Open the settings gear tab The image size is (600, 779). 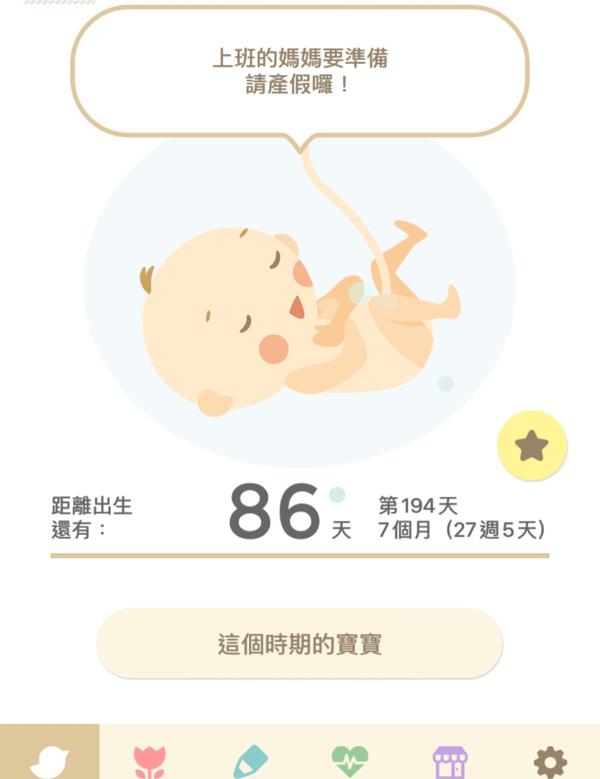(550, 761)
